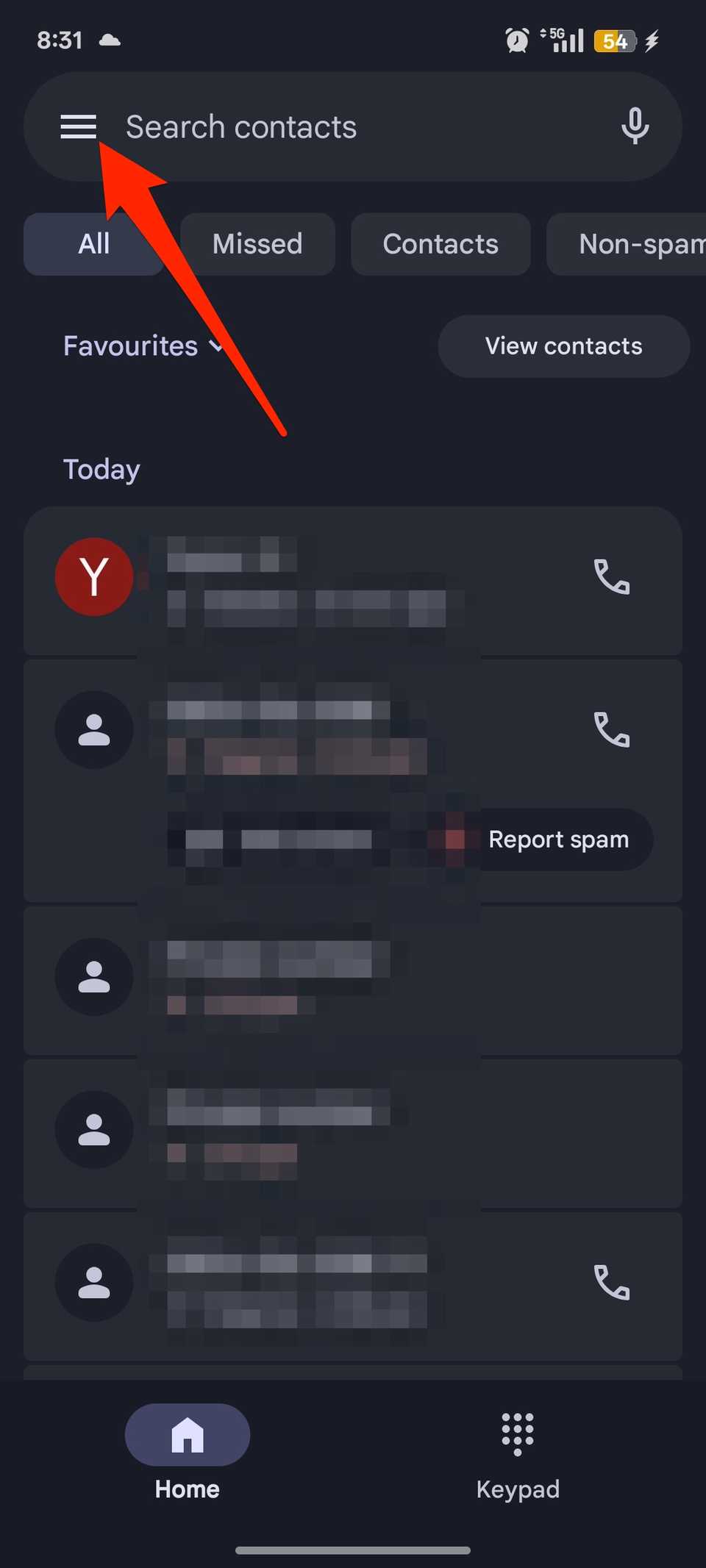The image size is (706, 1568).
Task: Switch to the Non-spam filter tab
Action: (632, 244)
